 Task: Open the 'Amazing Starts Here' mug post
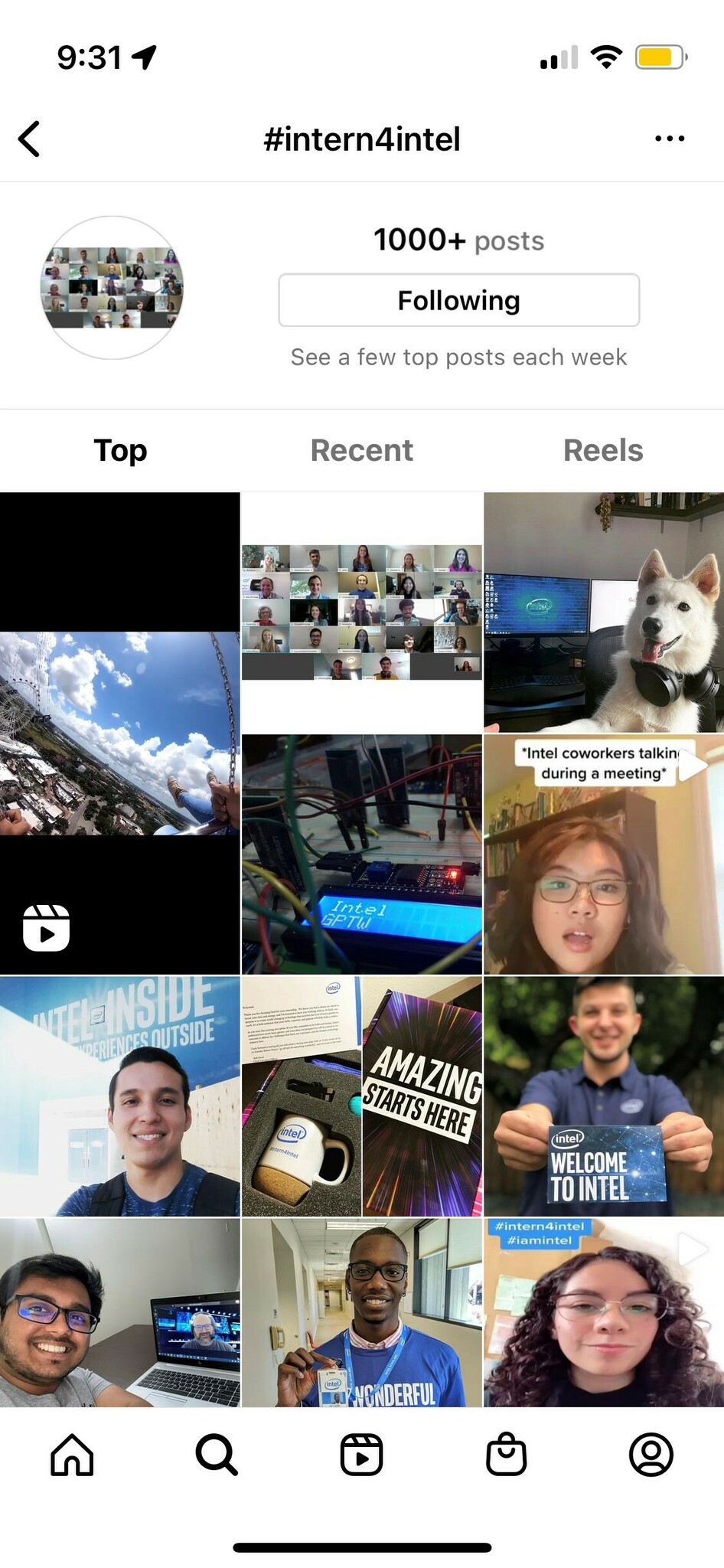(361, 1096)
